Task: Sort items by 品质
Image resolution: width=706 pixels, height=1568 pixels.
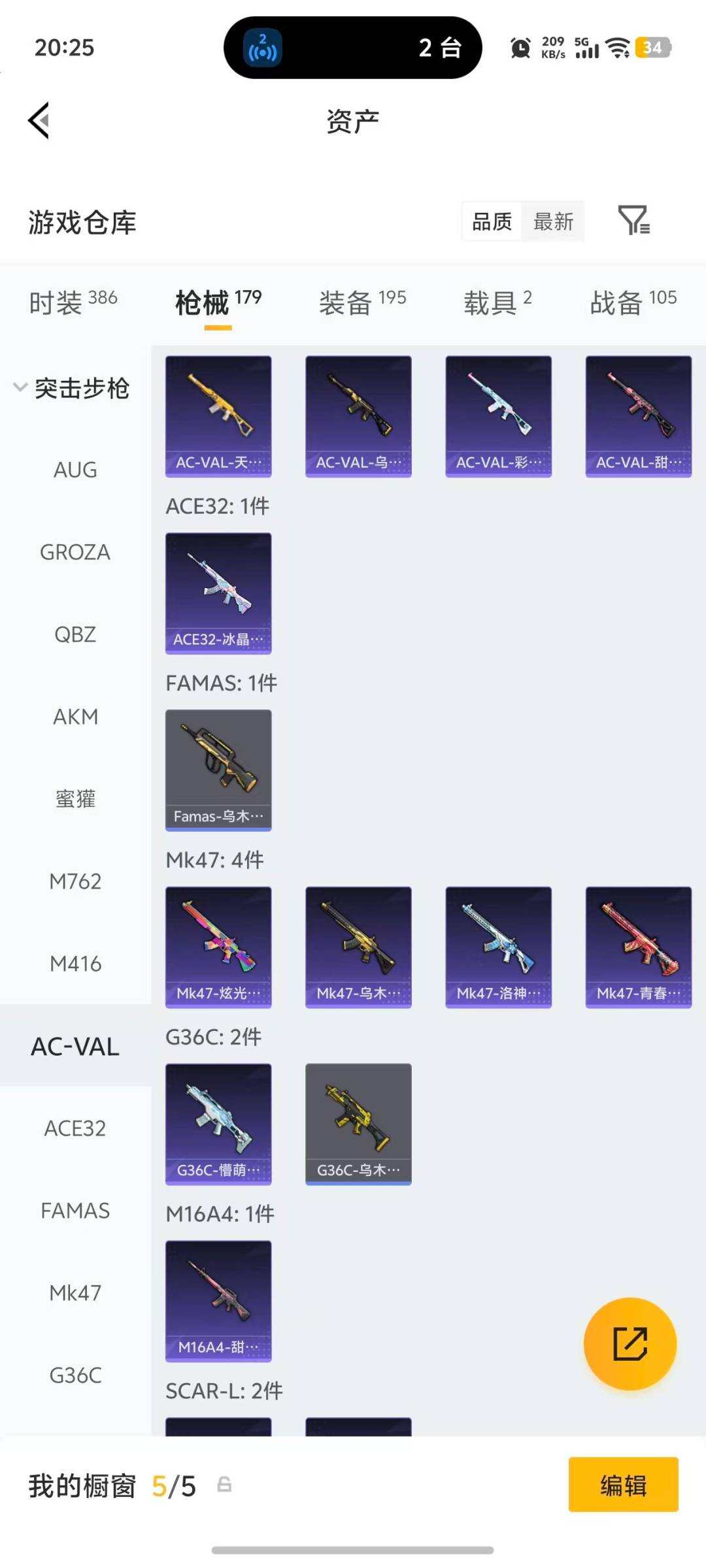Action: tap(492, 221)
